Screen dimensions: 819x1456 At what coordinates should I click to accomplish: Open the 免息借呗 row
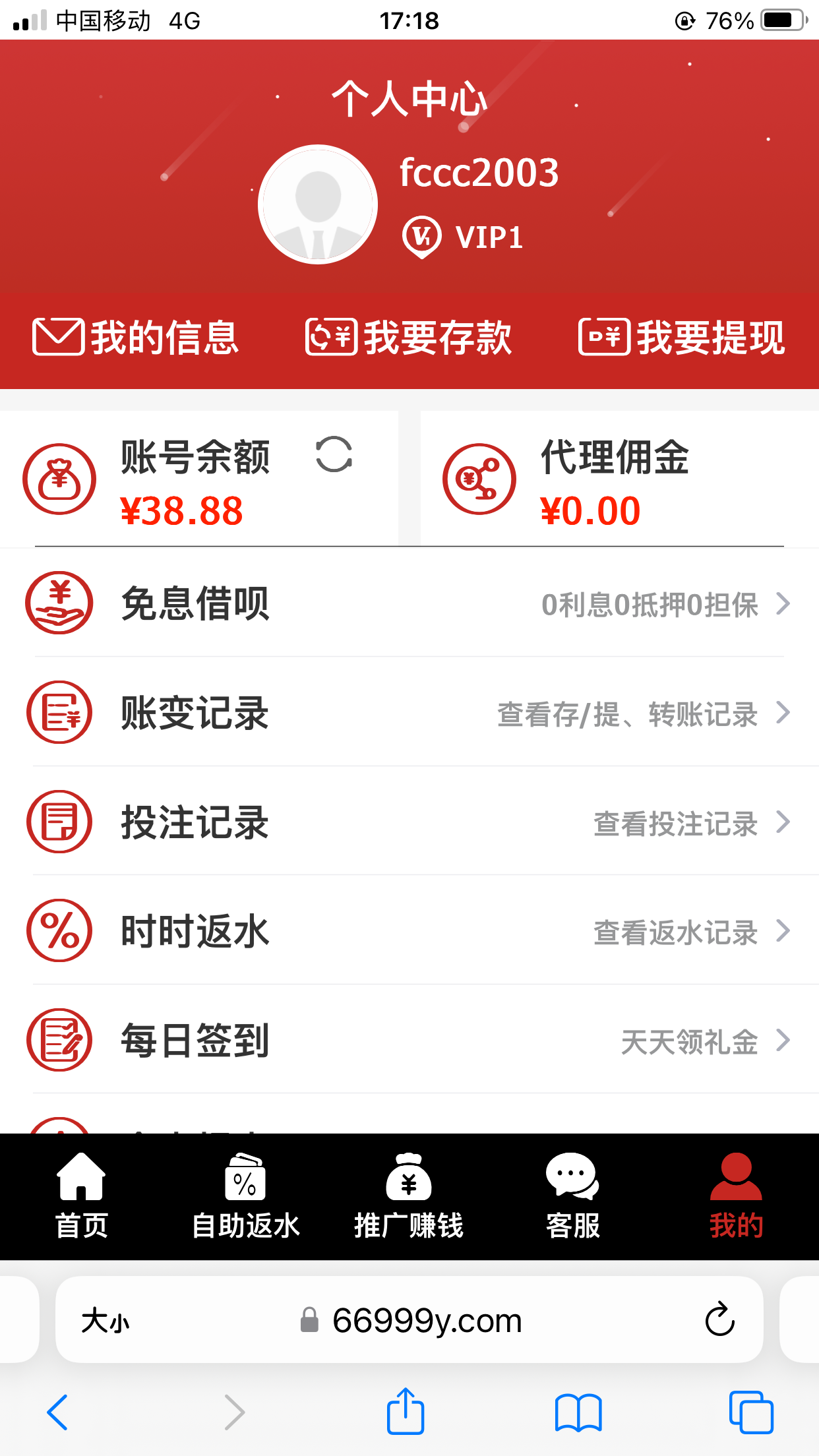(x=409, y=603)
